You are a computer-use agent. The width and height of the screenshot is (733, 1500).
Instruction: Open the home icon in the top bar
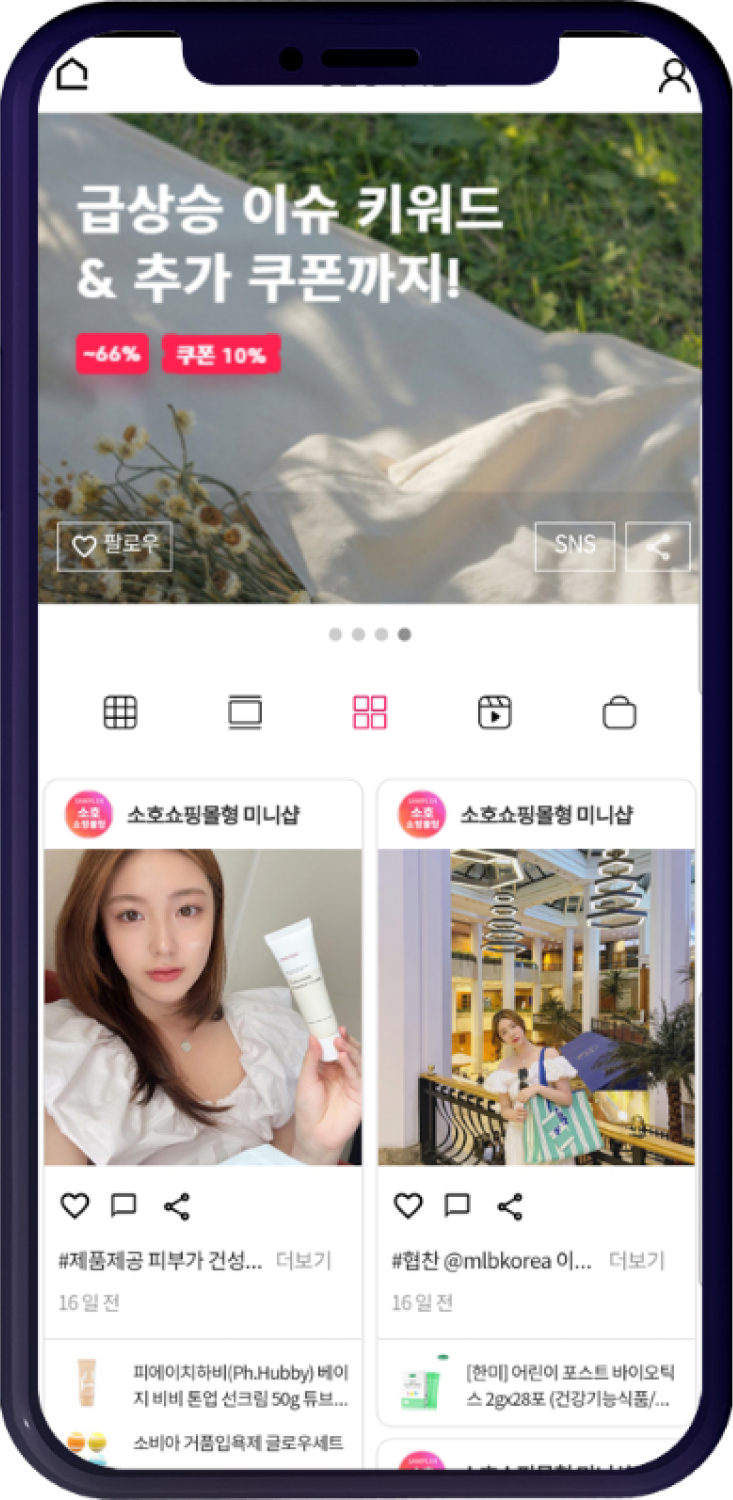pos(72,74)
